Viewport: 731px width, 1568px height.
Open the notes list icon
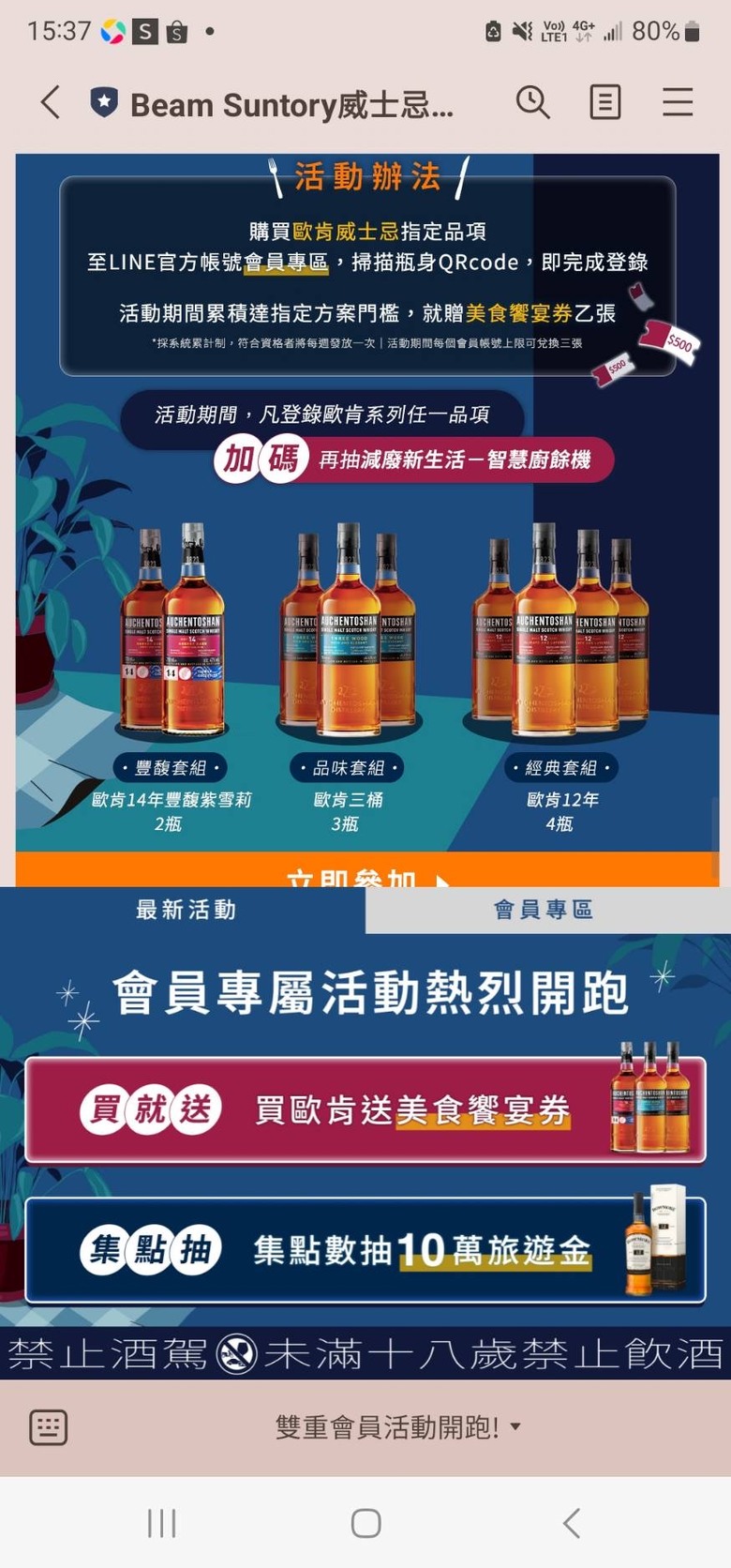pos(604,102)
